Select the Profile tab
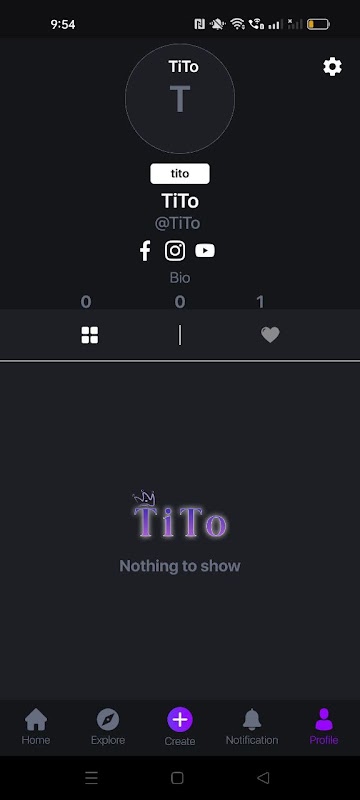 pyautogui.click(x=324, y=727)
